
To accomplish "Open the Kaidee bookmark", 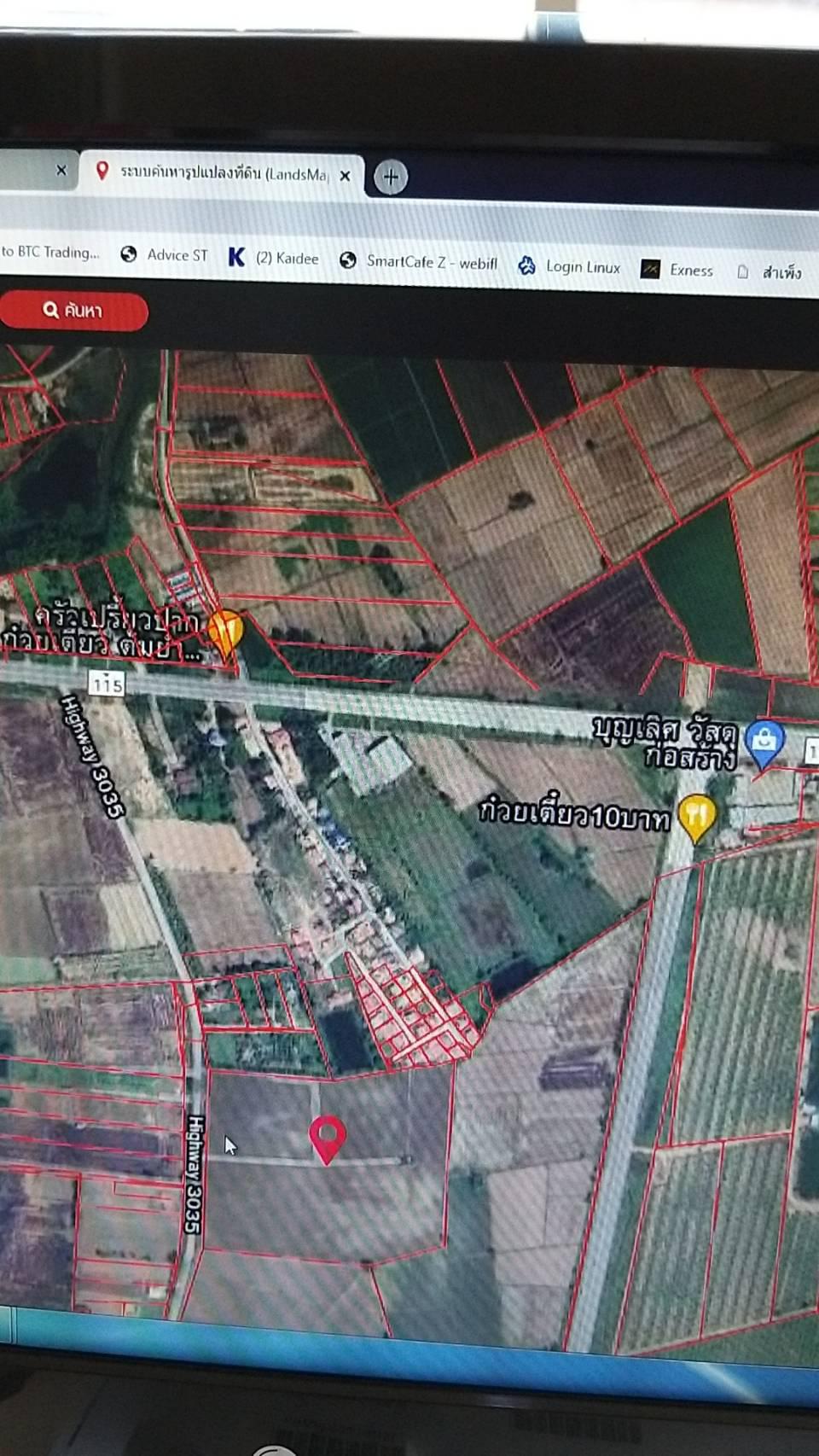I will tap(274, 258).
